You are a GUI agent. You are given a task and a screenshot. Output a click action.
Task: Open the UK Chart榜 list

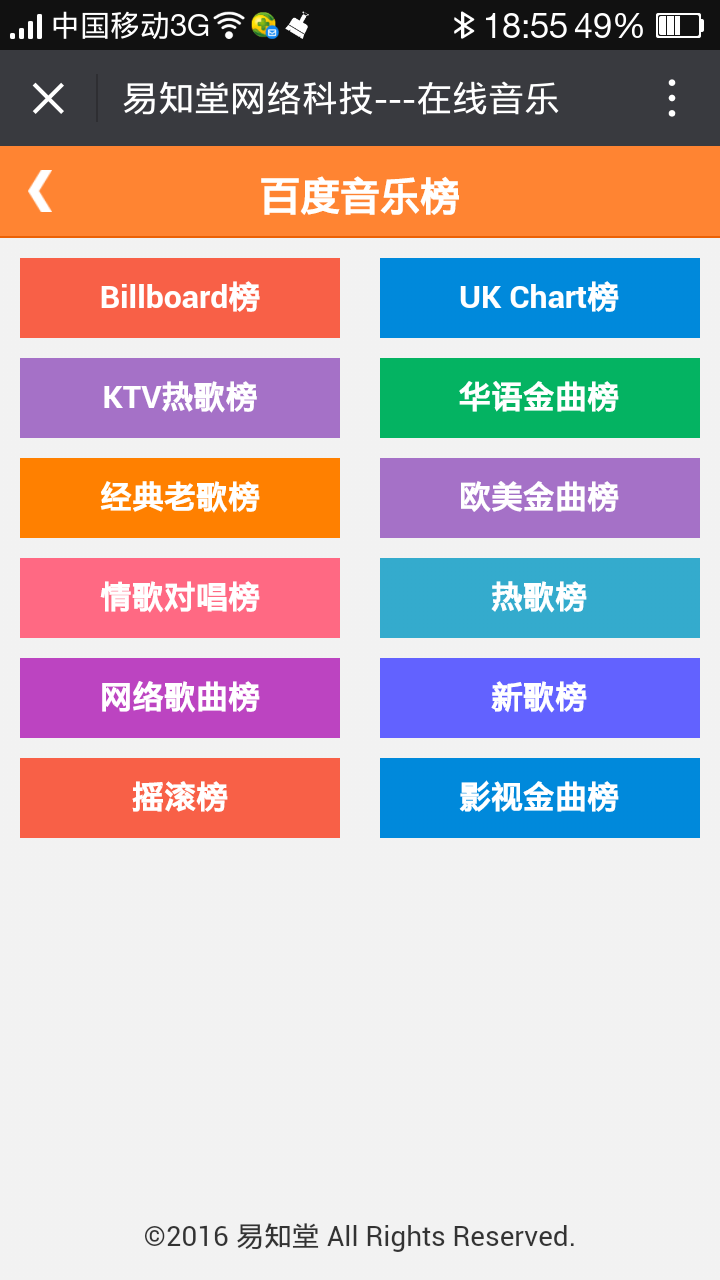(540, 298)
